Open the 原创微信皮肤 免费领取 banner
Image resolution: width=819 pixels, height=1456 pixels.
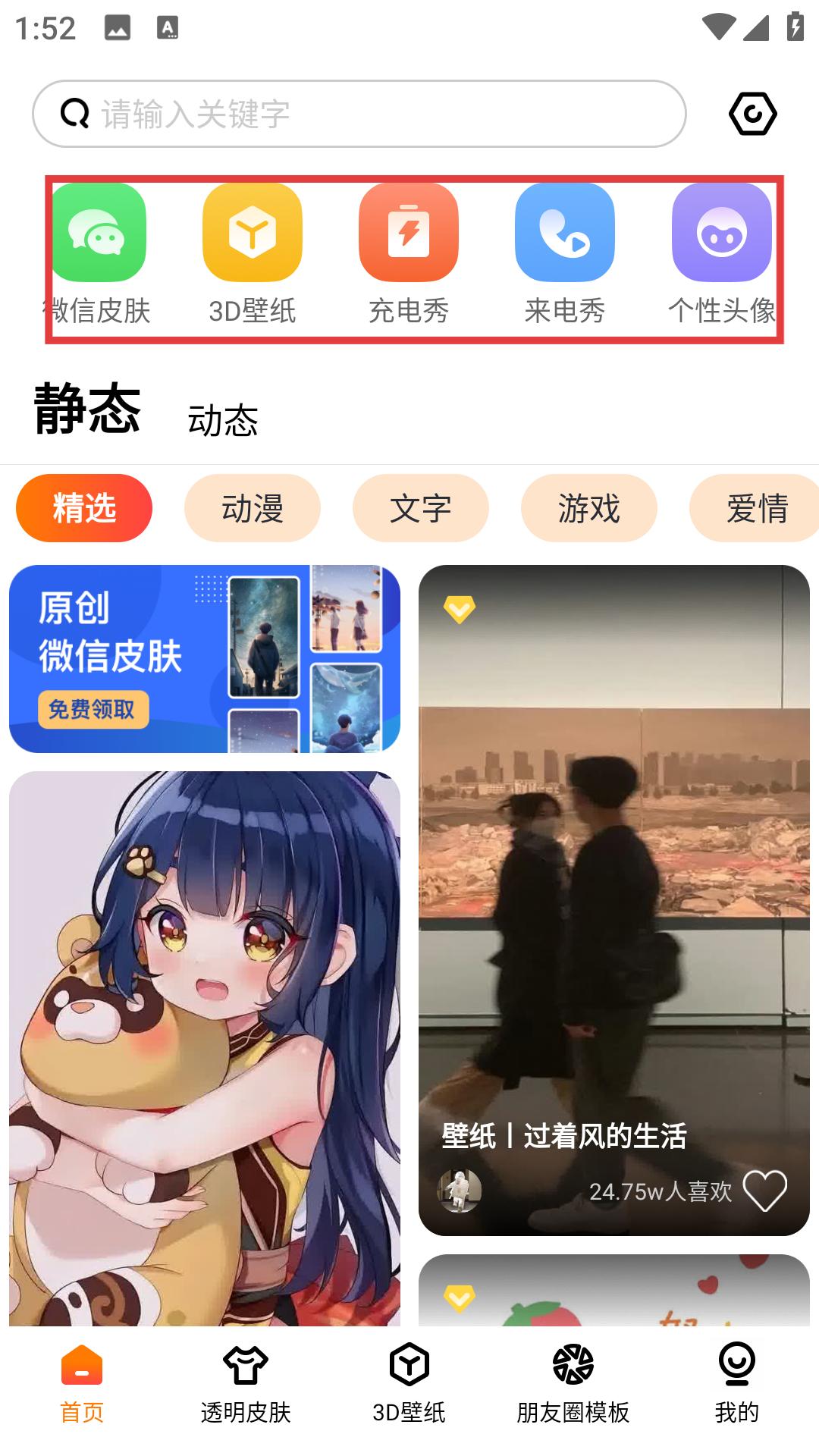[205, 659]
